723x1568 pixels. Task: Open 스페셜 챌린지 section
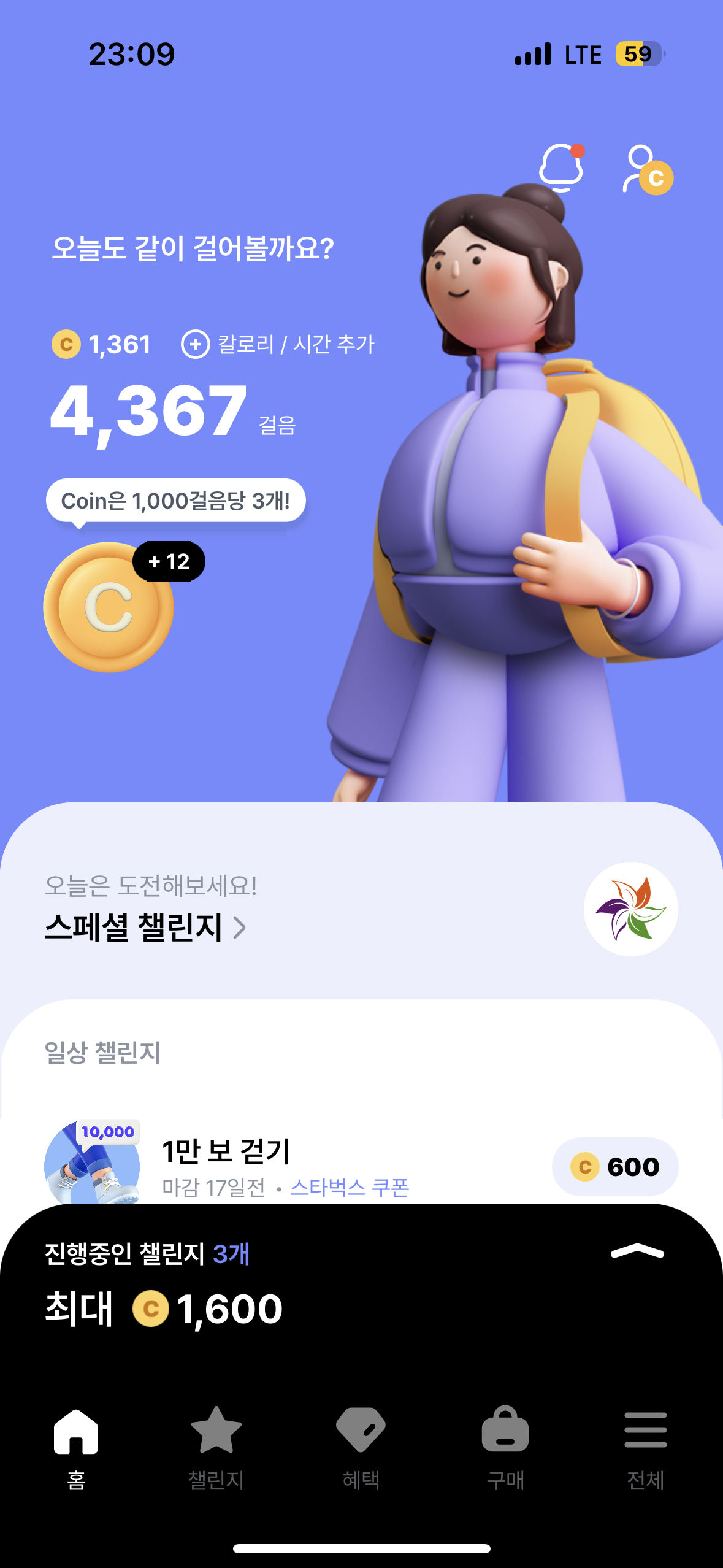tap(146, 926)
